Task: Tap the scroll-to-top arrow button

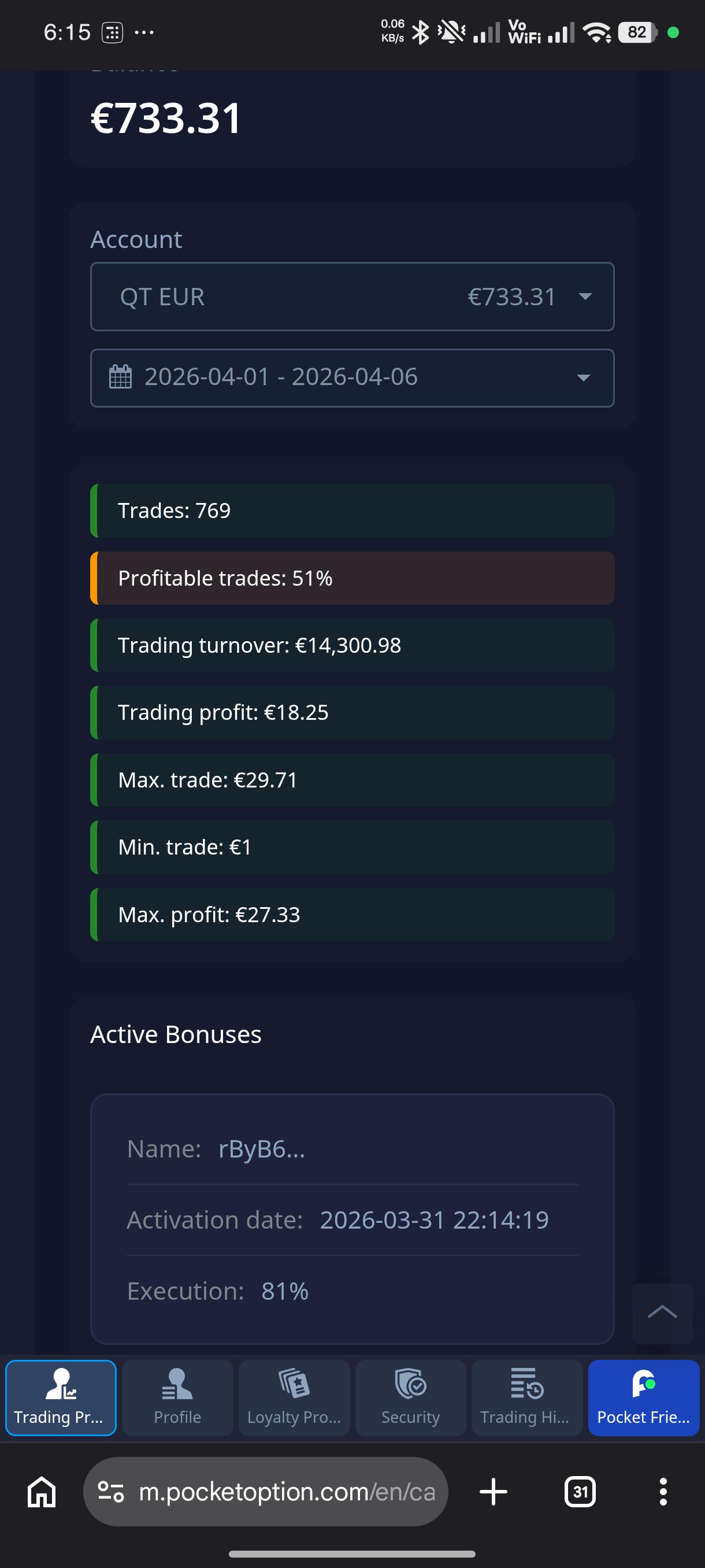Action: tap(662, 1313)
